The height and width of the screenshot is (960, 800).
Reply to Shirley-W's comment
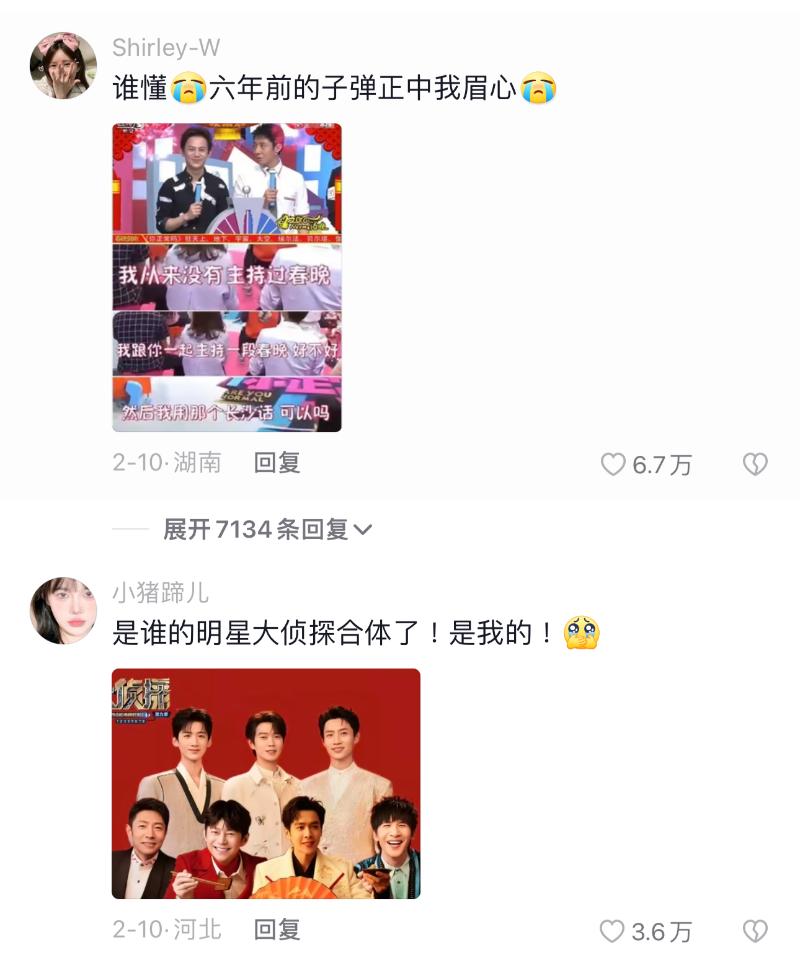277,463
